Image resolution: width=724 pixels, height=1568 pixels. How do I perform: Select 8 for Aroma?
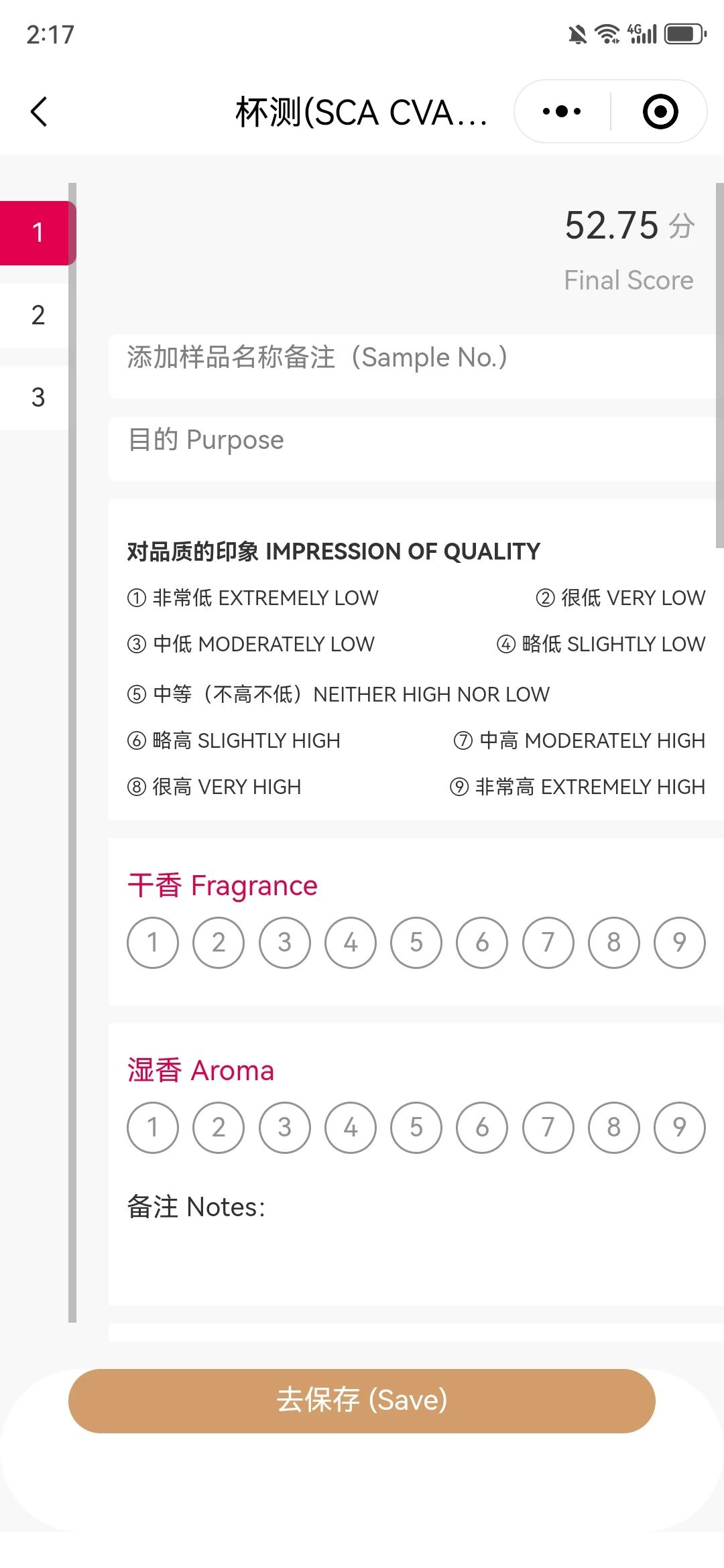tap(613, 1128)
